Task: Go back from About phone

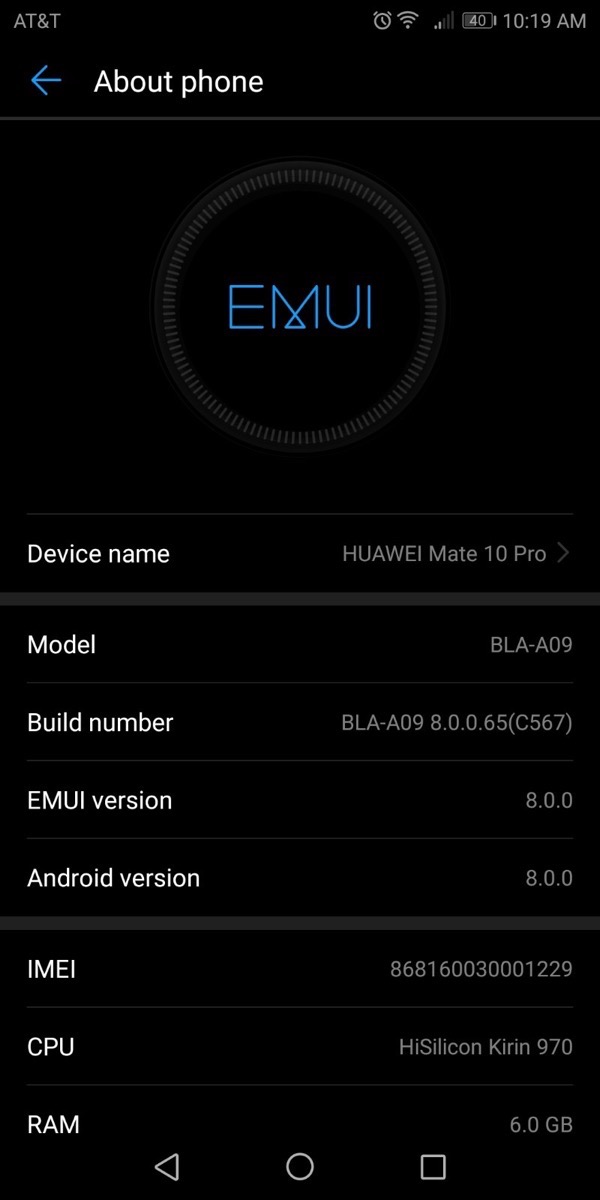Action: 46,81
